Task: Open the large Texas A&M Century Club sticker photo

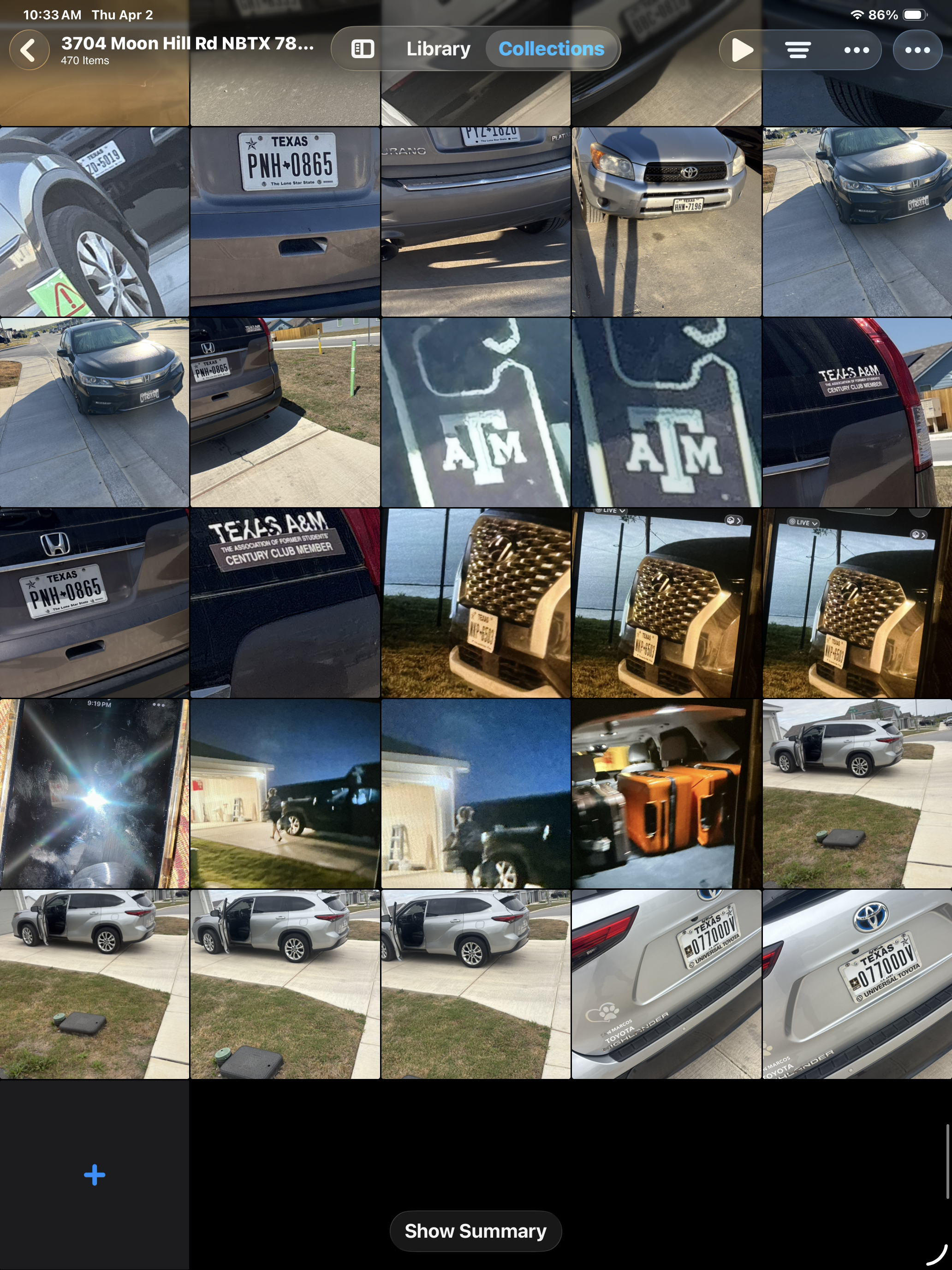Action: pos(285,603)
